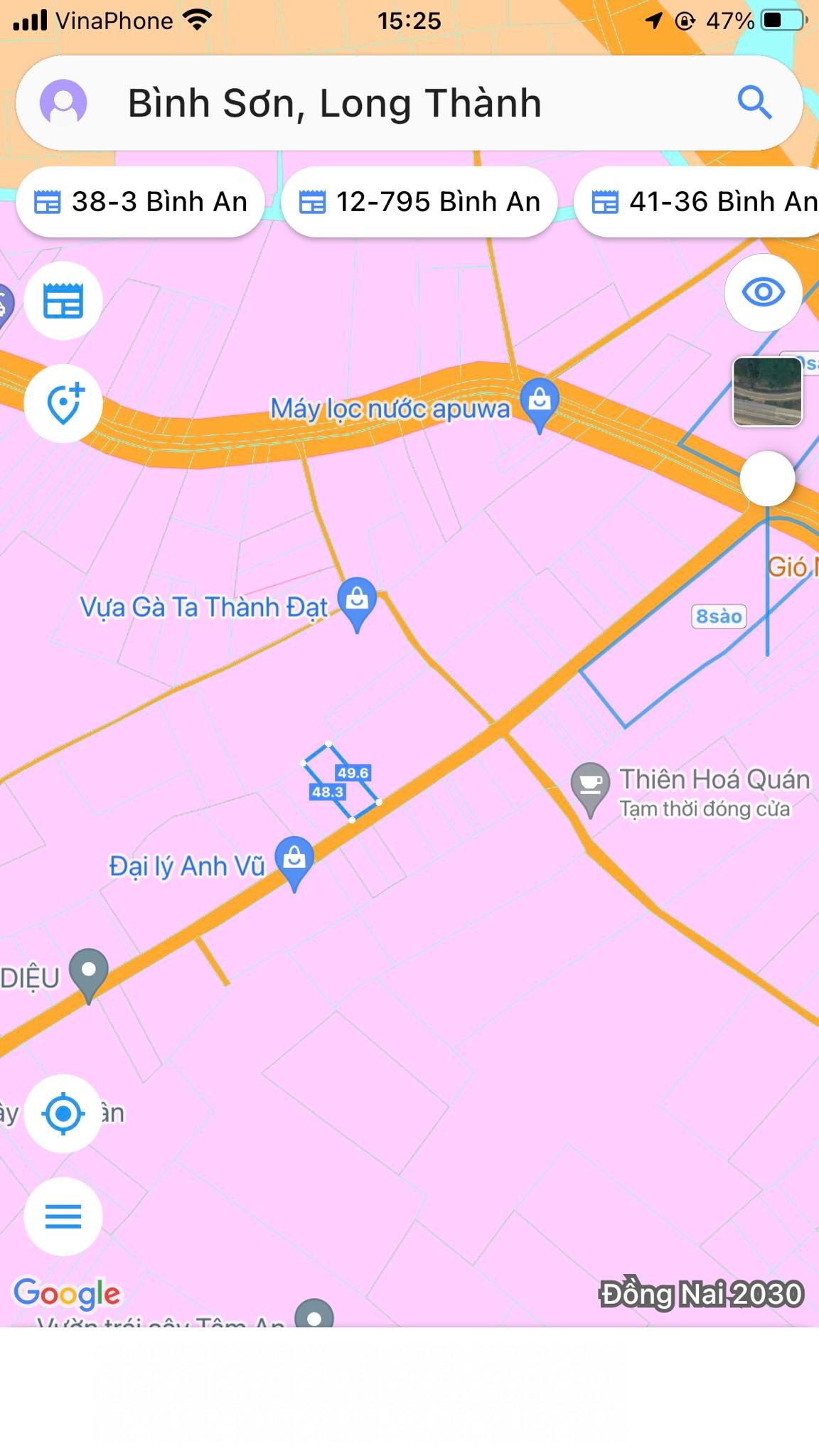The height and width of the screenshot is (1456, 819).
Task: Toggle map layer visibility eye
Action: [x=764, y=292]
